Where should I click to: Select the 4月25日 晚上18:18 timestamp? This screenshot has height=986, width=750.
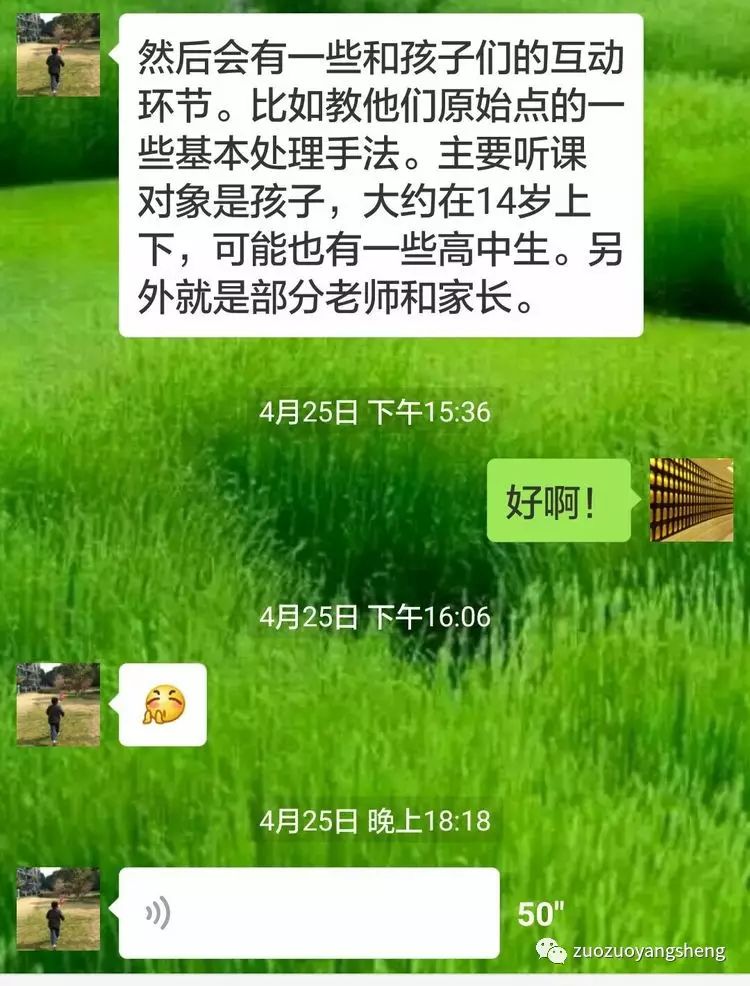(375, 820)
